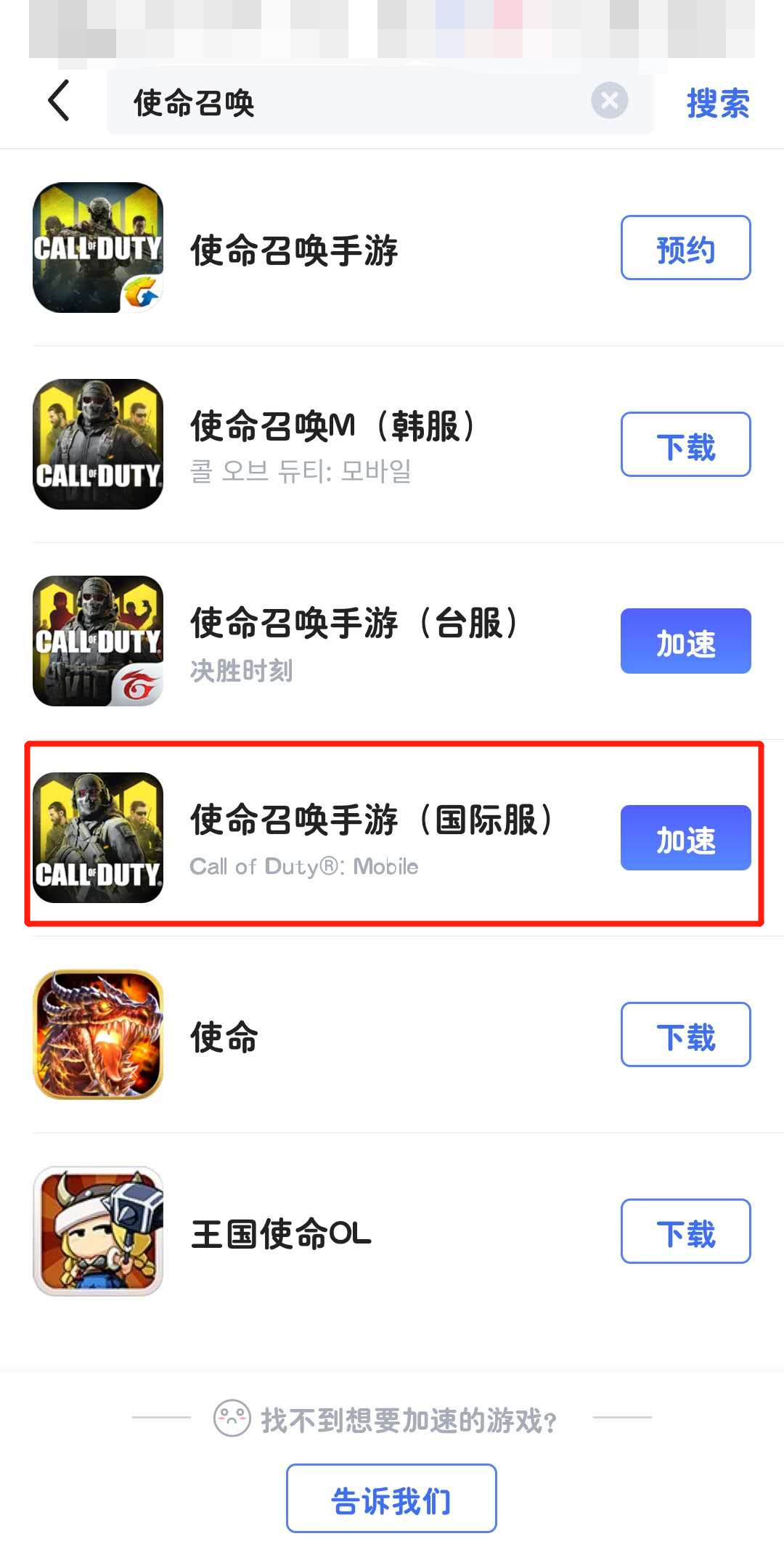Focus the search field containing 使命召唤
Screen dimensions: 784x1568
coord(348,102)
